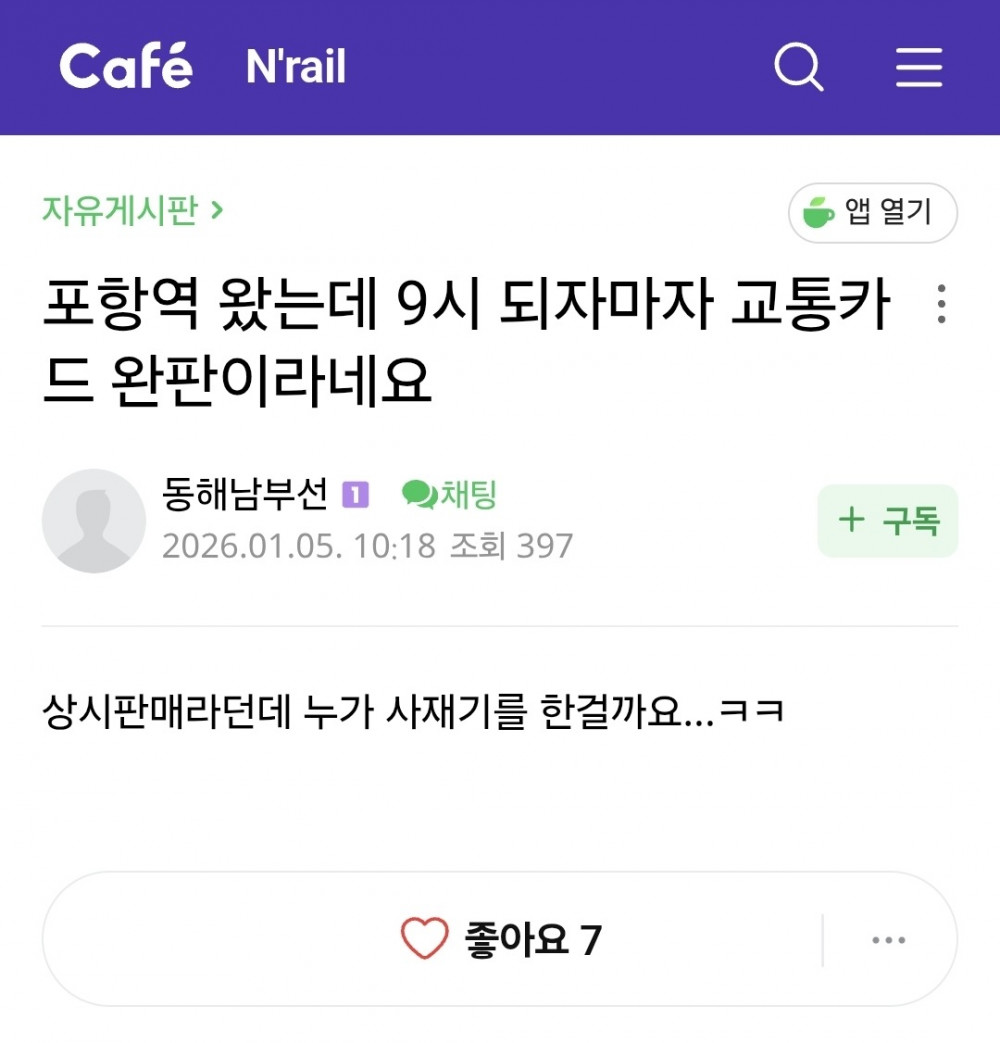Open more options beside 좋아요
The image size is (1000, 1043).
888,939
